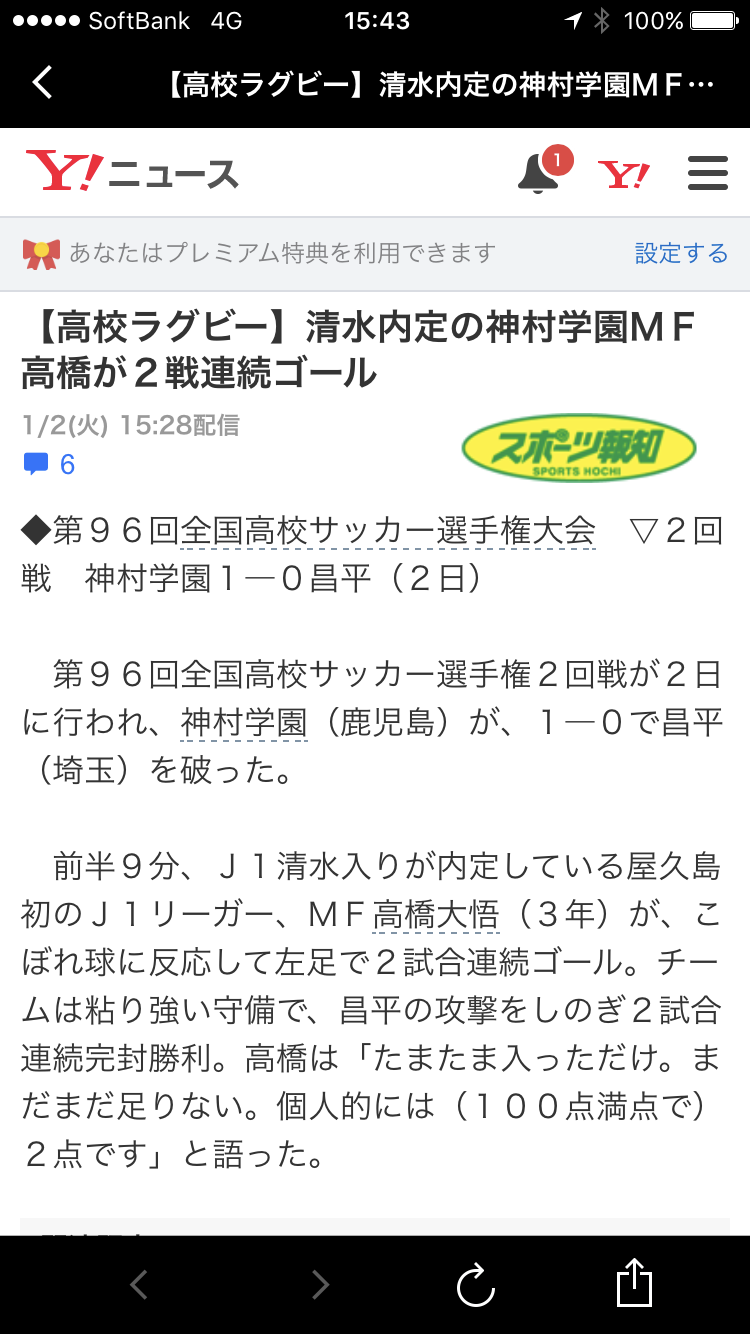Viewport: 750px width, 1334px height.
Task: Open 全国高校サッカー選手権大会 keyword link
Action: pyautogui.click(x=387, y=531)
